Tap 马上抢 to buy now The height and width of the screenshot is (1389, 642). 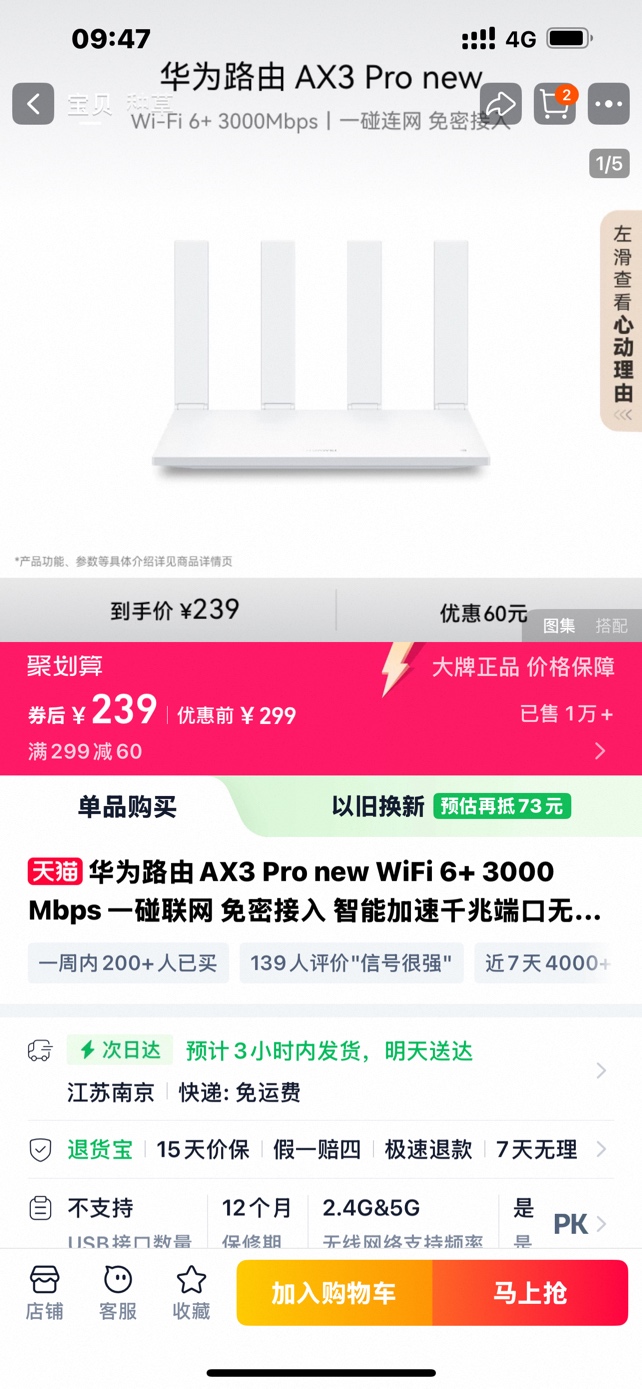tap(530, 1293)
